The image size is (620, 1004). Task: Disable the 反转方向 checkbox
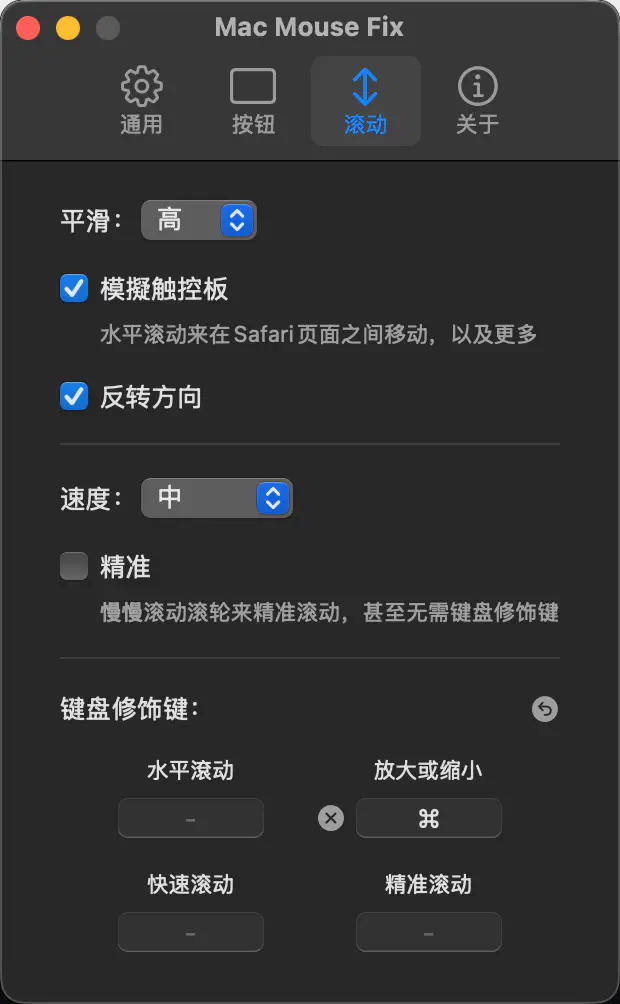click(x=75, y=397)
